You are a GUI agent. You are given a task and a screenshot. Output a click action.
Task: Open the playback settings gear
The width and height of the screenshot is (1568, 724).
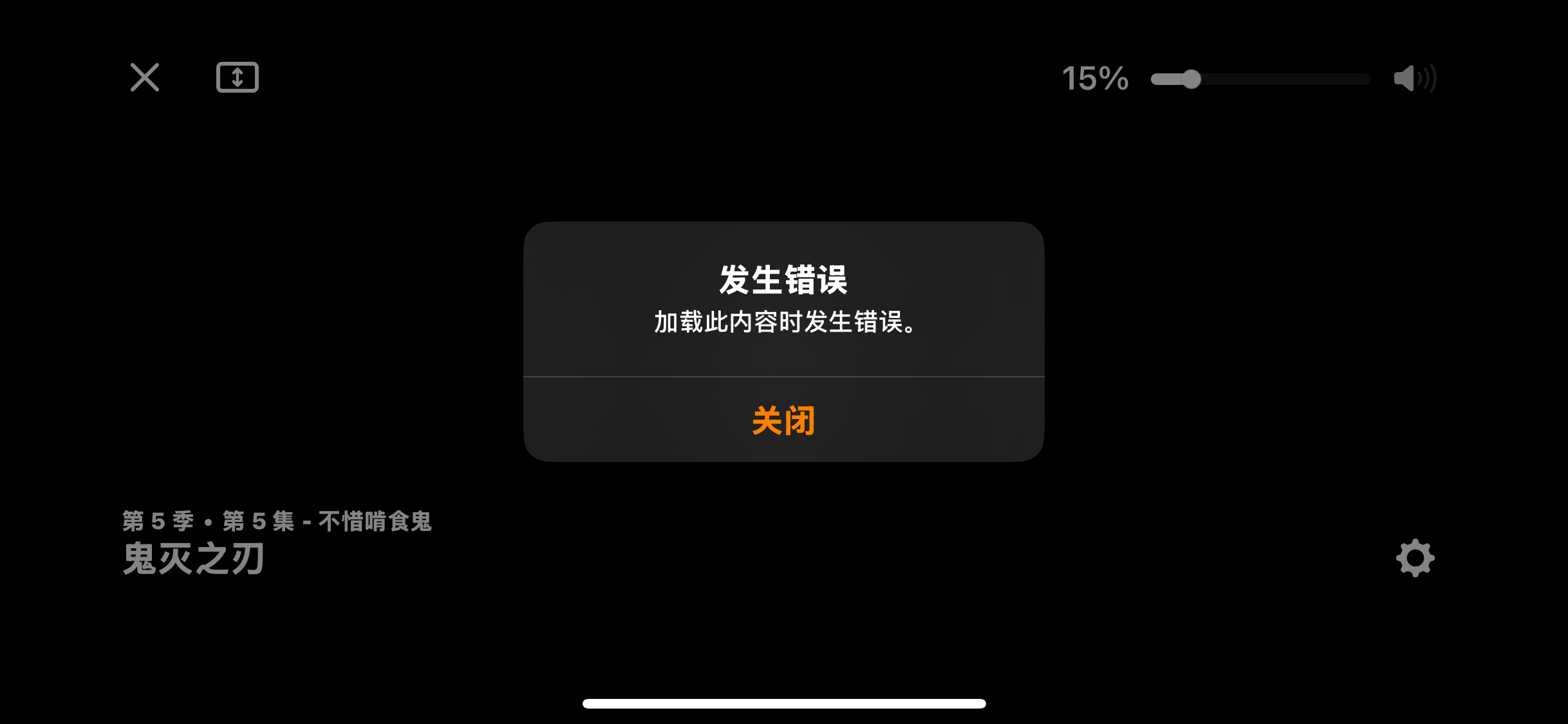coord(1415,557)
